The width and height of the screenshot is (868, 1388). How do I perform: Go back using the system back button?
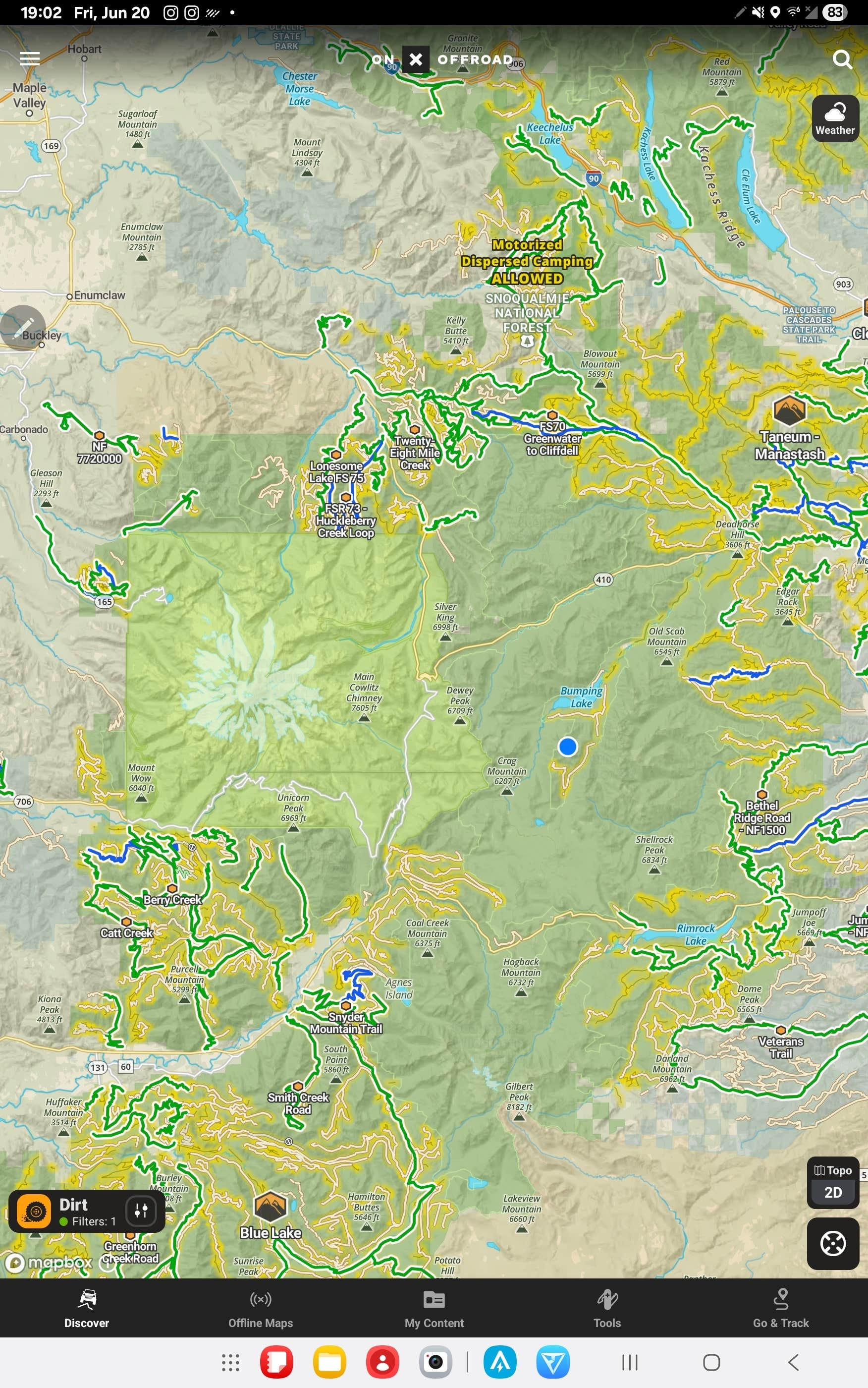793,1362
